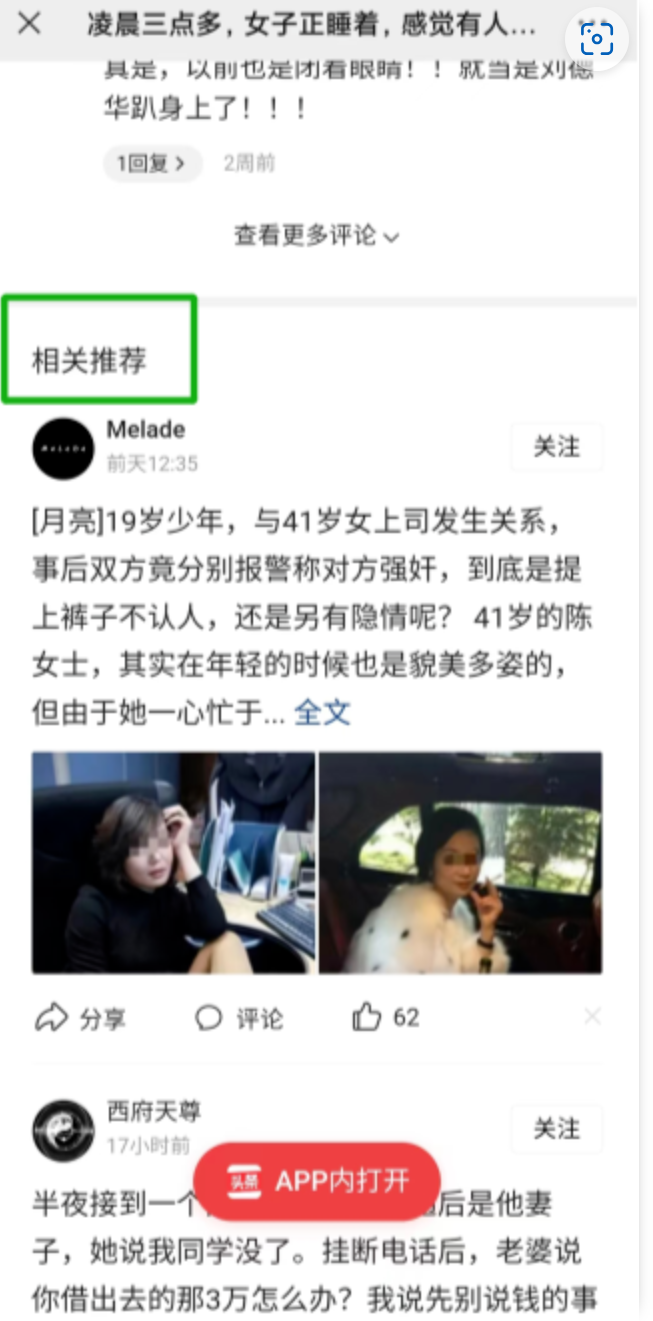This screenshot has height=1321, width=653.
Task: Open the office woman photo in Melade's post
Action: (x=173, y=863)
